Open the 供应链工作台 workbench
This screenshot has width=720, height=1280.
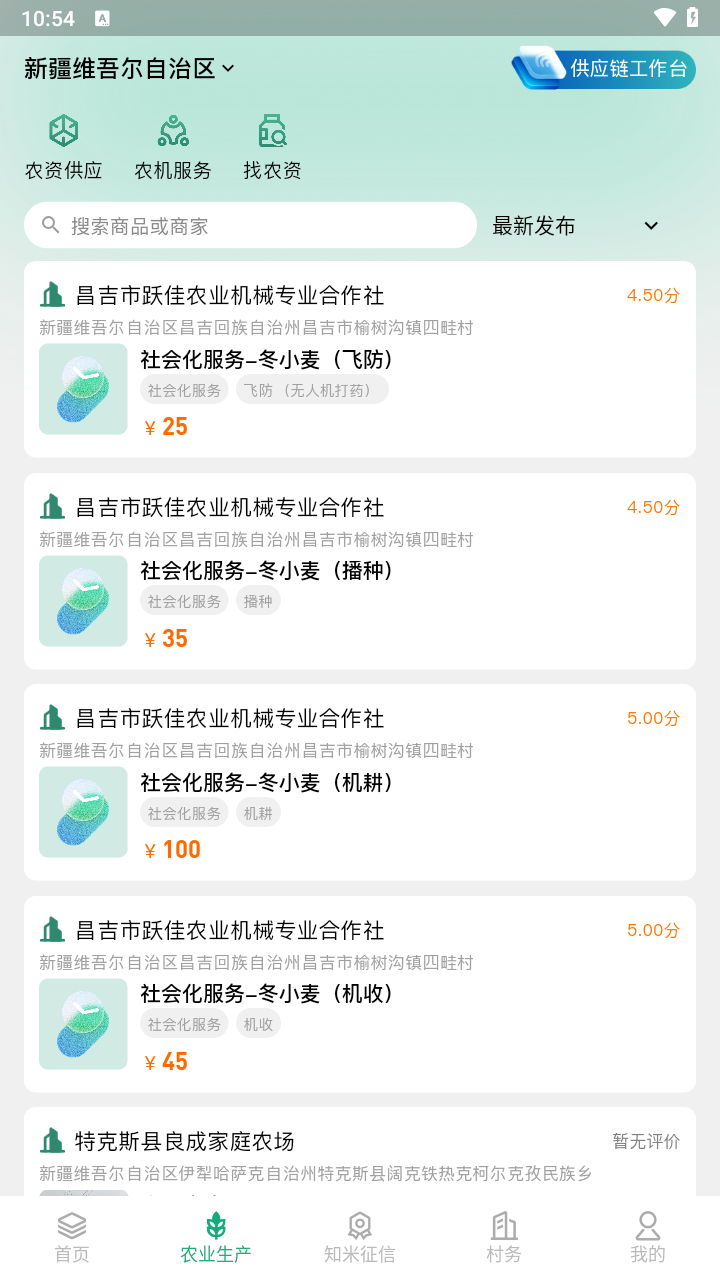pyautogui.click(x=604, y=69)
